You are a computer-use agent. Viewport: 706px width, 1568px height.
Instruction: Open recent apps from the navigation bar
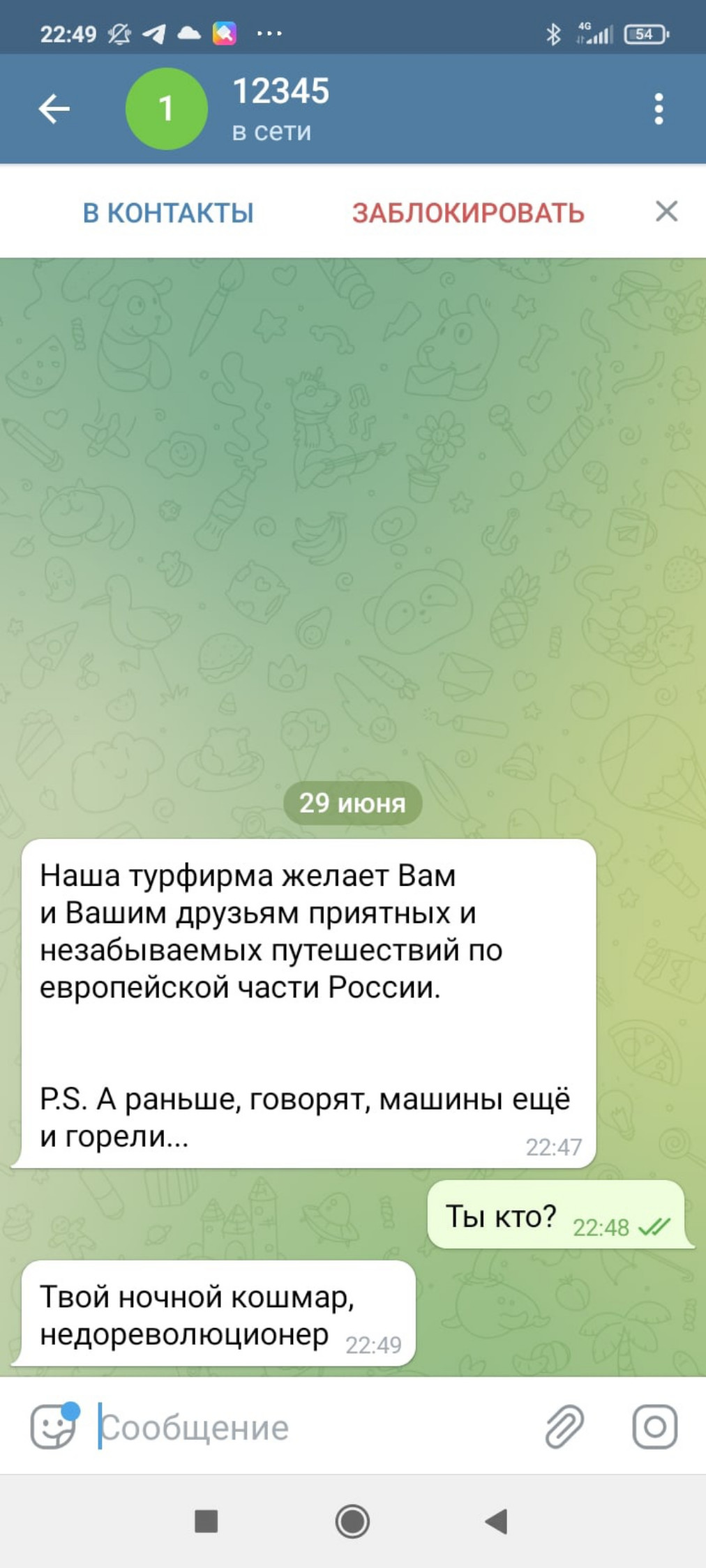click(x=206, y=1521)
